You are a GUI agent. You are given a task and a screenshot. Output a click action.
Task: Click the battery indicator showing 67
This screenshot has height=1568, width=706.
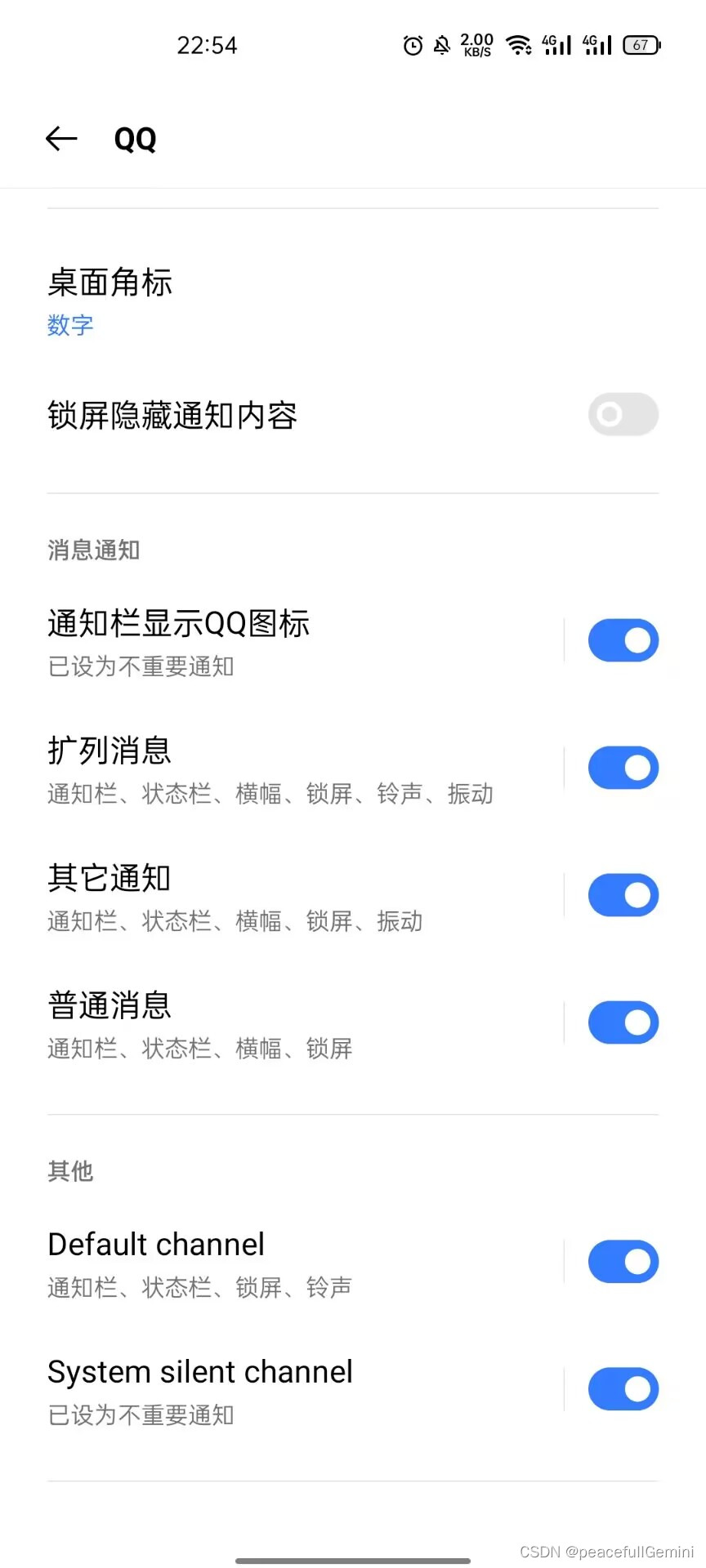click(641, 45)
